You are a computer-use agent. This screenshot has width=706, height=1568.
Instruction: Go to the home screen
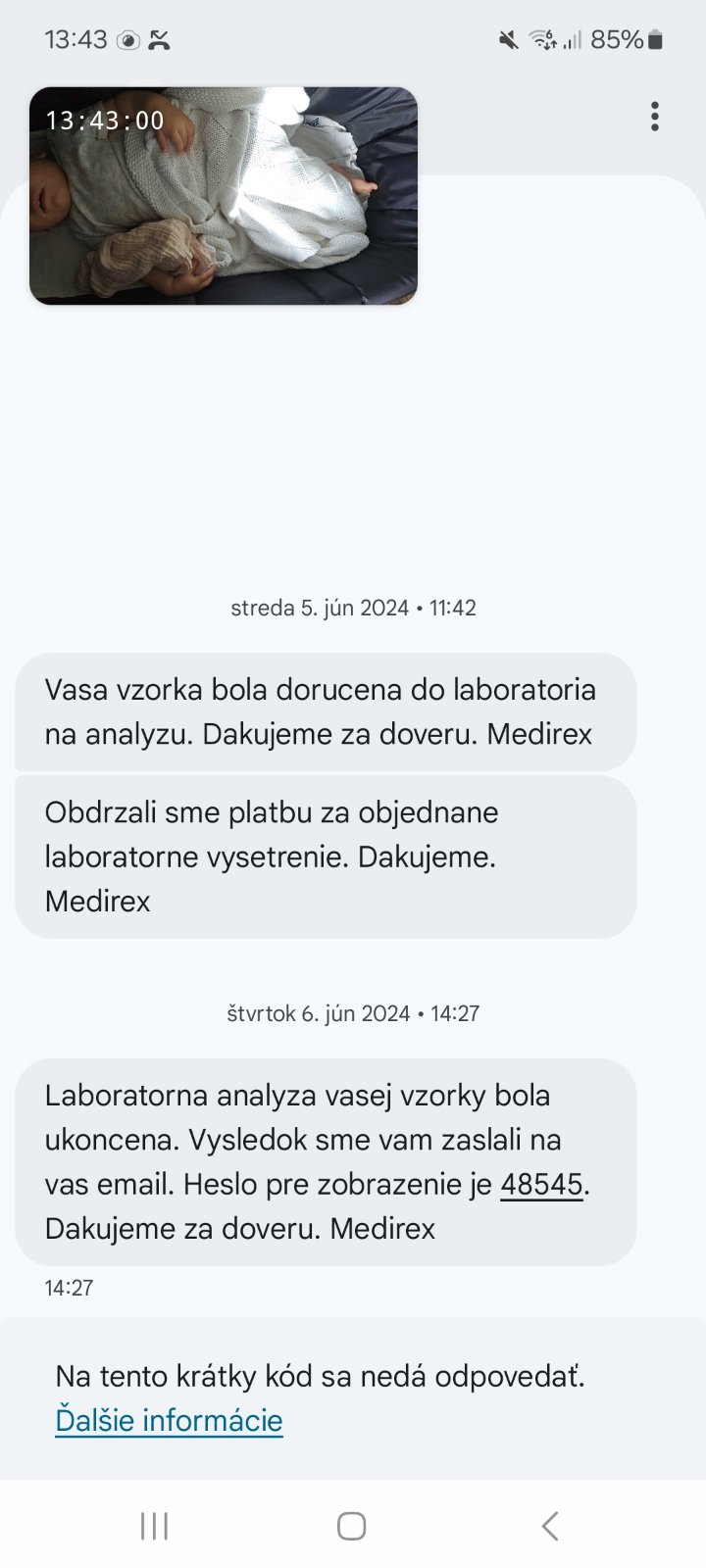(351, 1526)
